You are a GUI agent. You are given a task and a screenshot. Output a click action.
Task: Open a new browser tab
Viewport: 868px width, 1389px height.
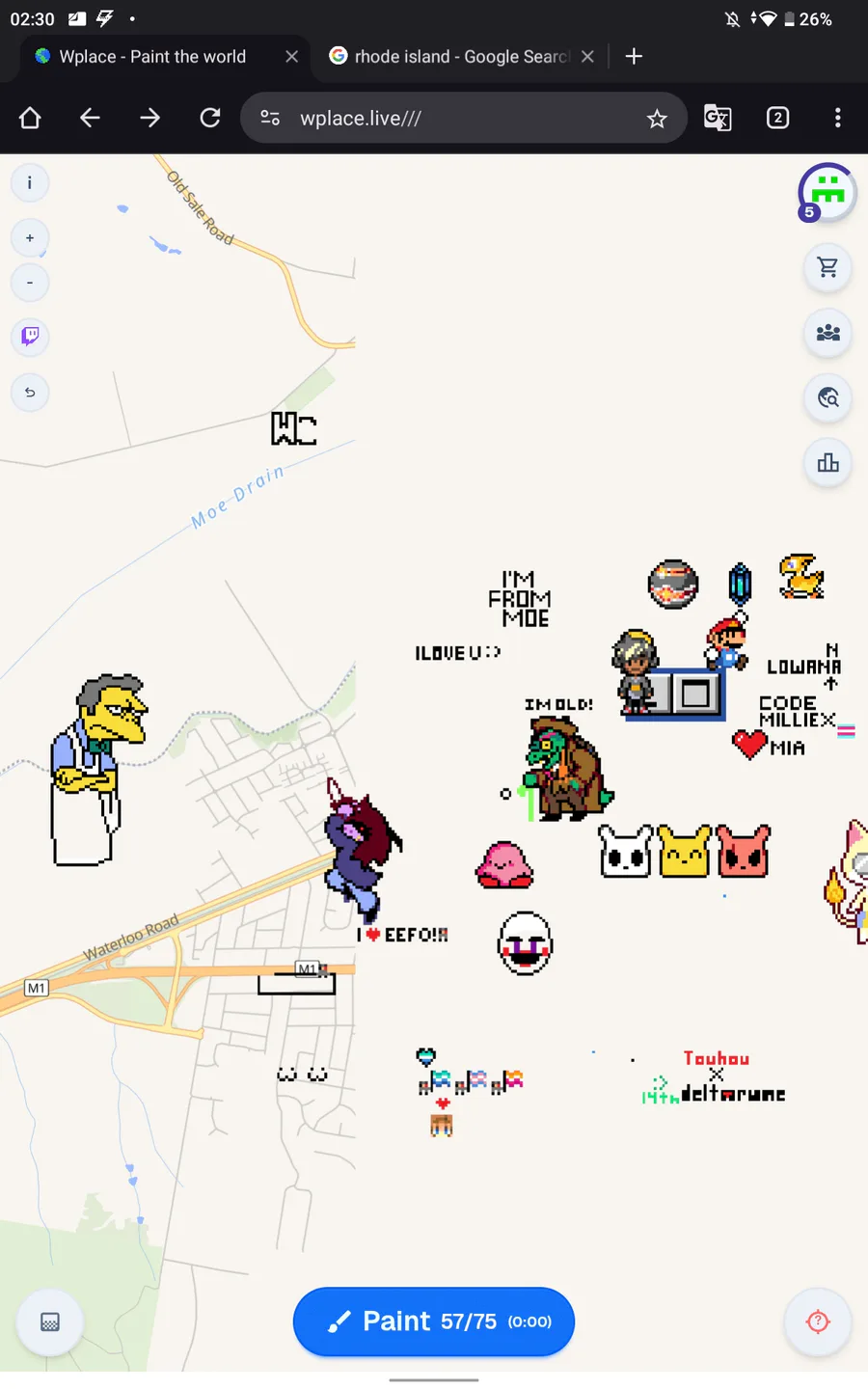(634, 57)
